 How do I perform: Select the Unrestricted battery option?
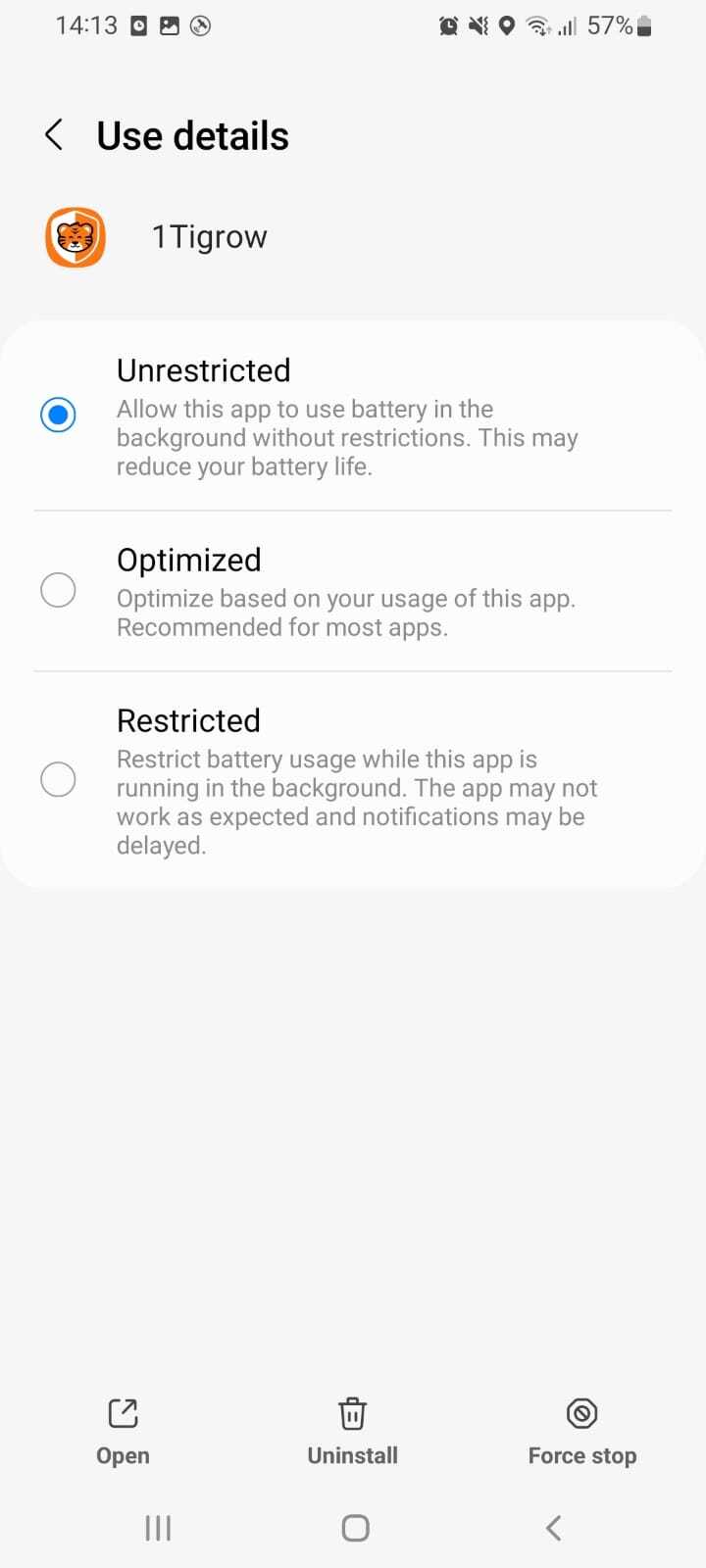(x=58, y=415)
